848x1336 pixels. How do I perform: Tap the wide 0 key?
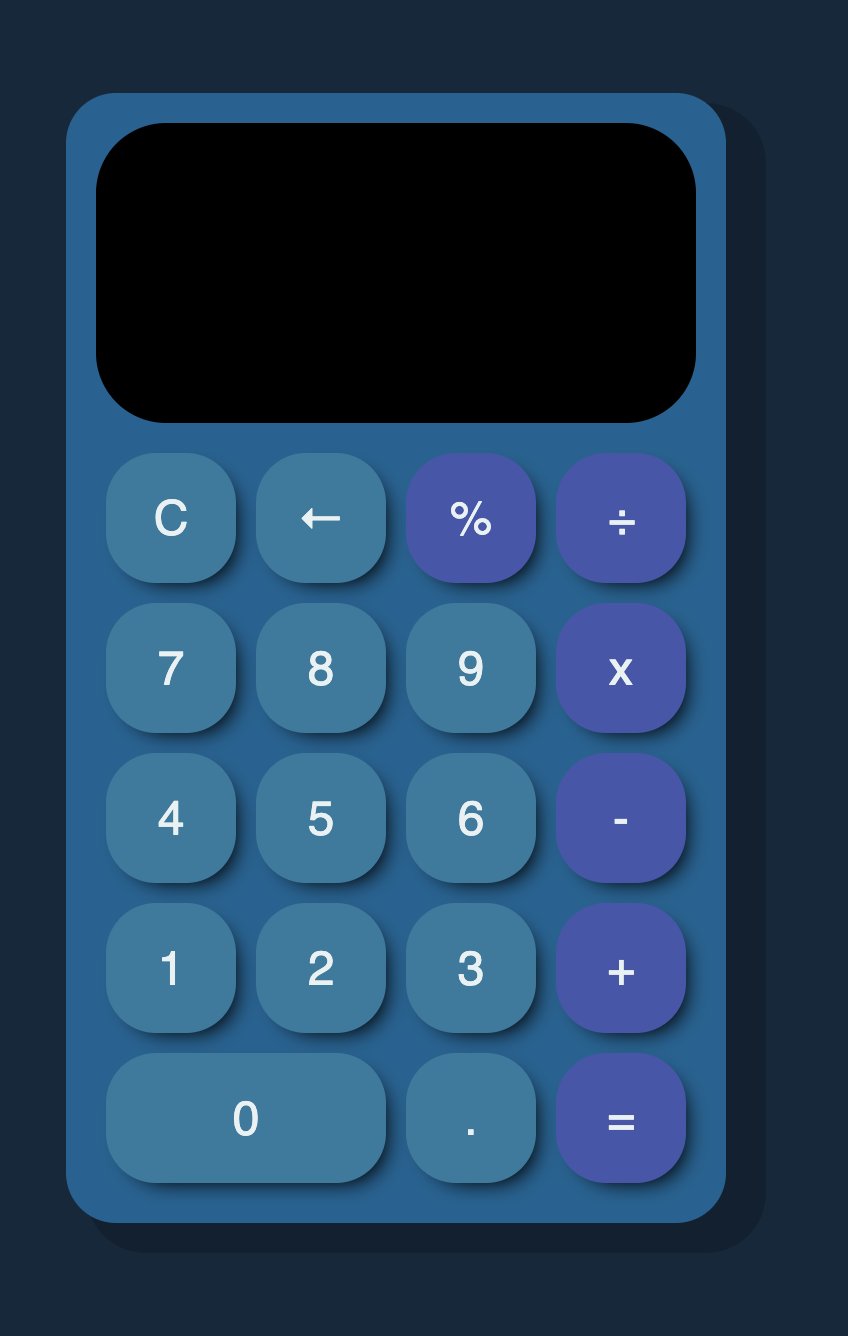246,1118
